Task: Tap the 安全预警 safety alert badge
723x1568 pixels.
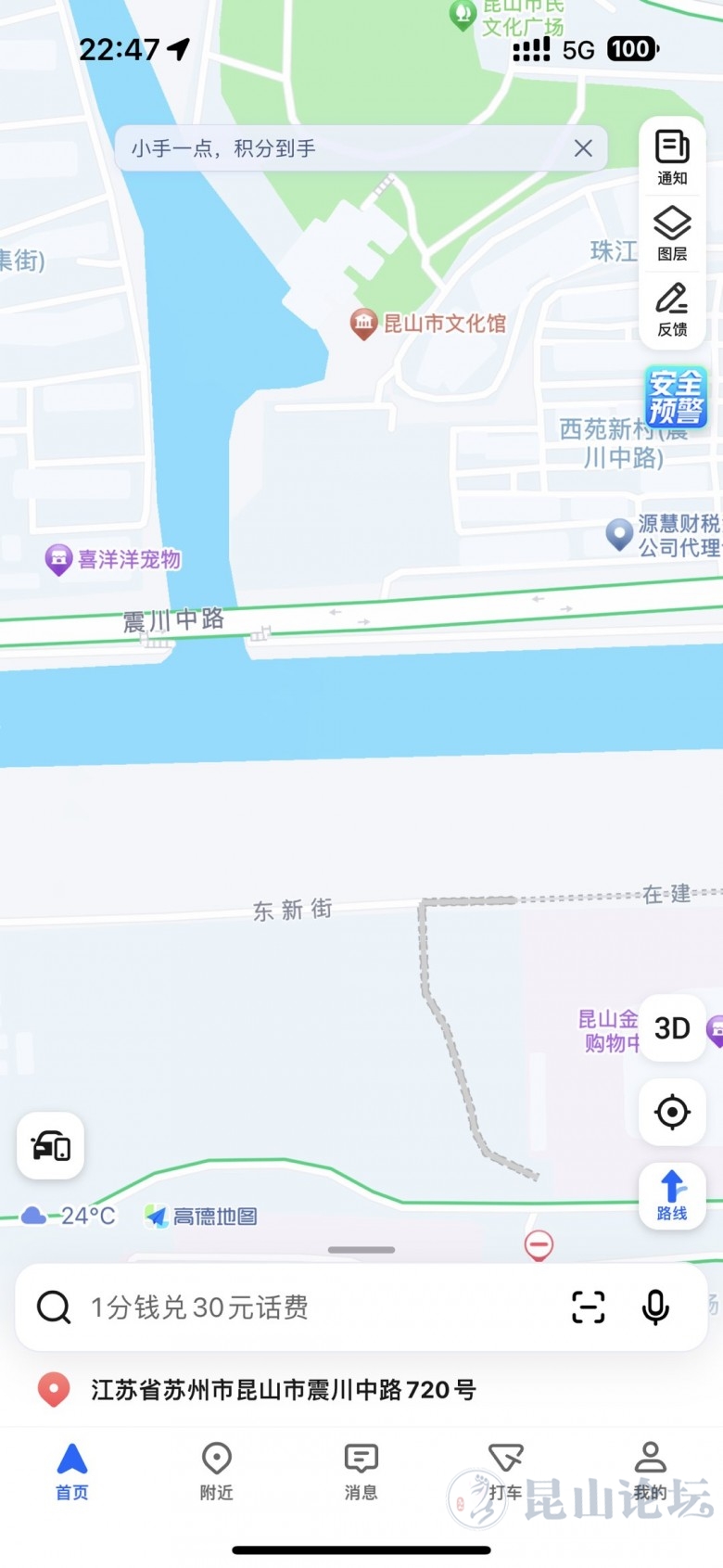Action: pyautogui.click(x=676, y=397)
